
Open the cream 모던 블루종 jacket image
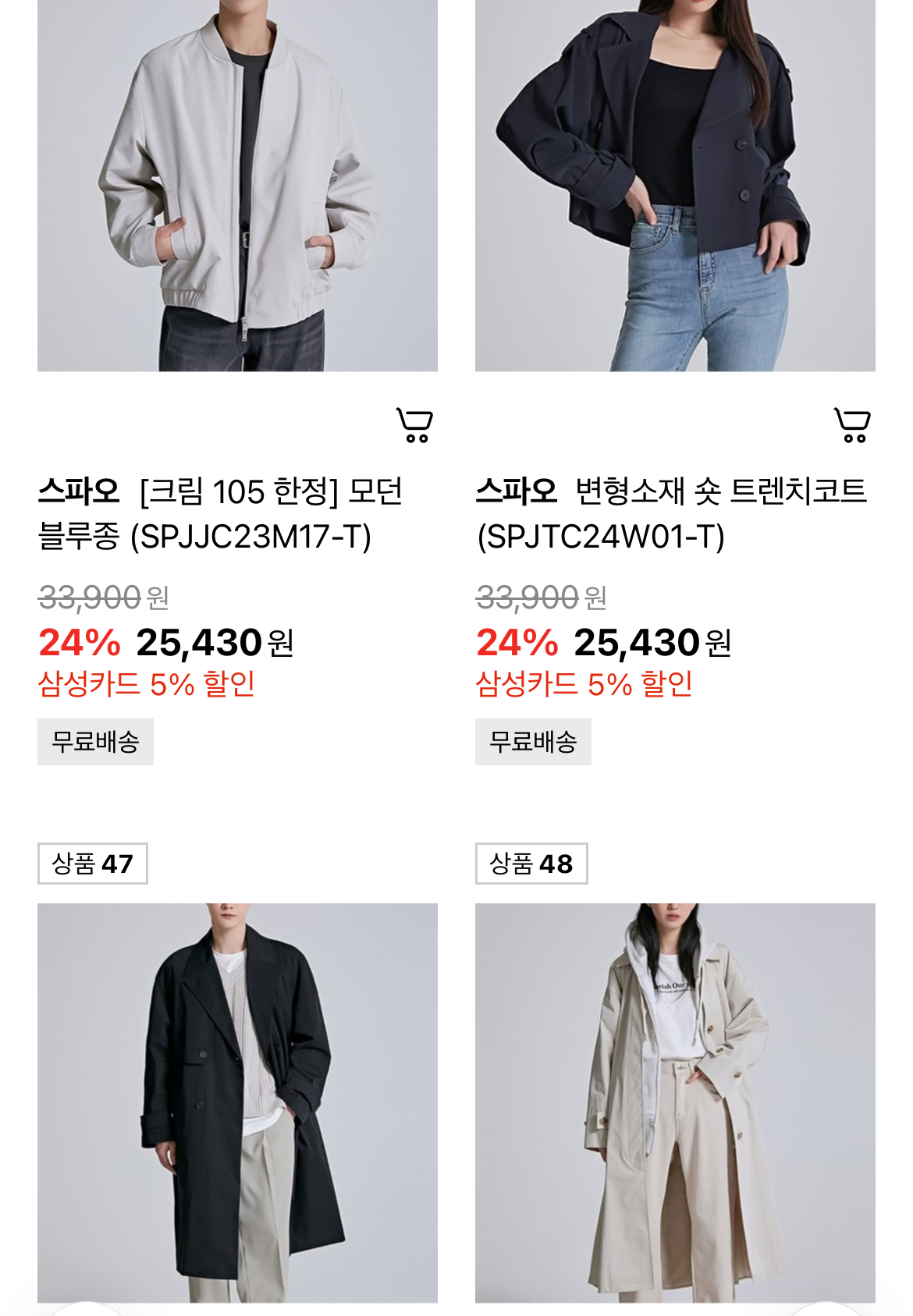(237, 185)
